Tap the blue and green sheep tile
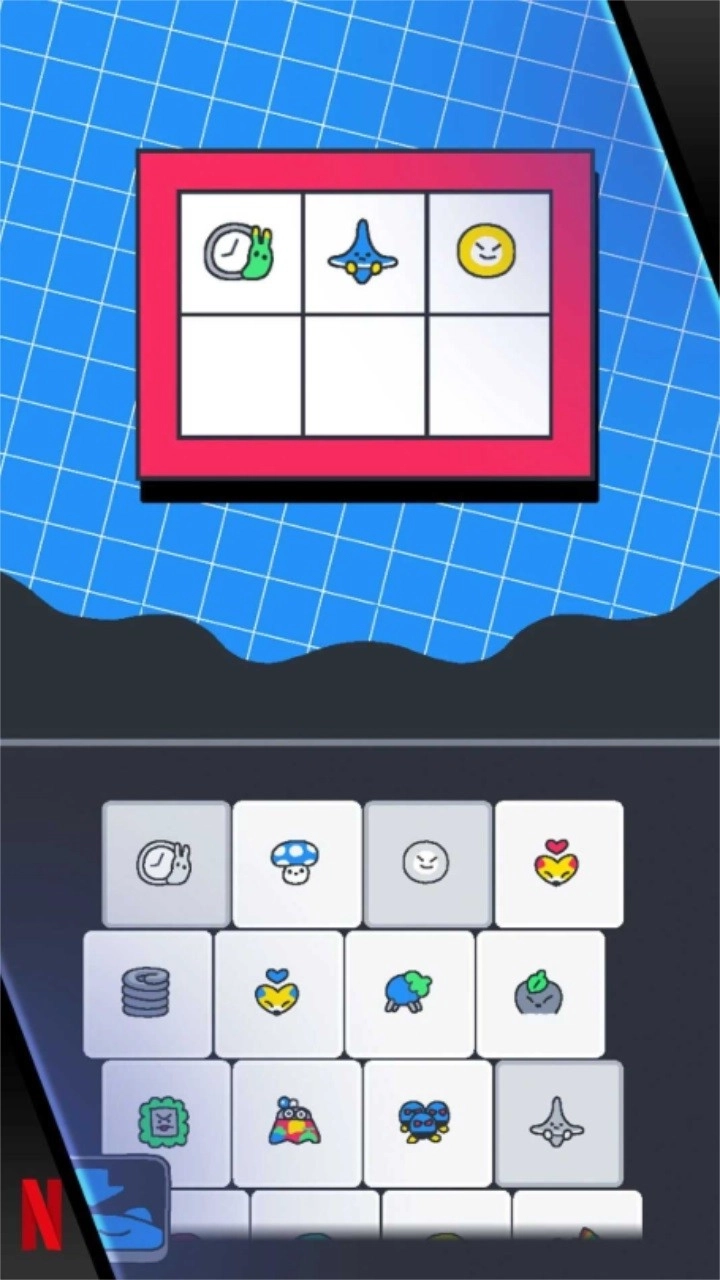 tap(409, 993)
